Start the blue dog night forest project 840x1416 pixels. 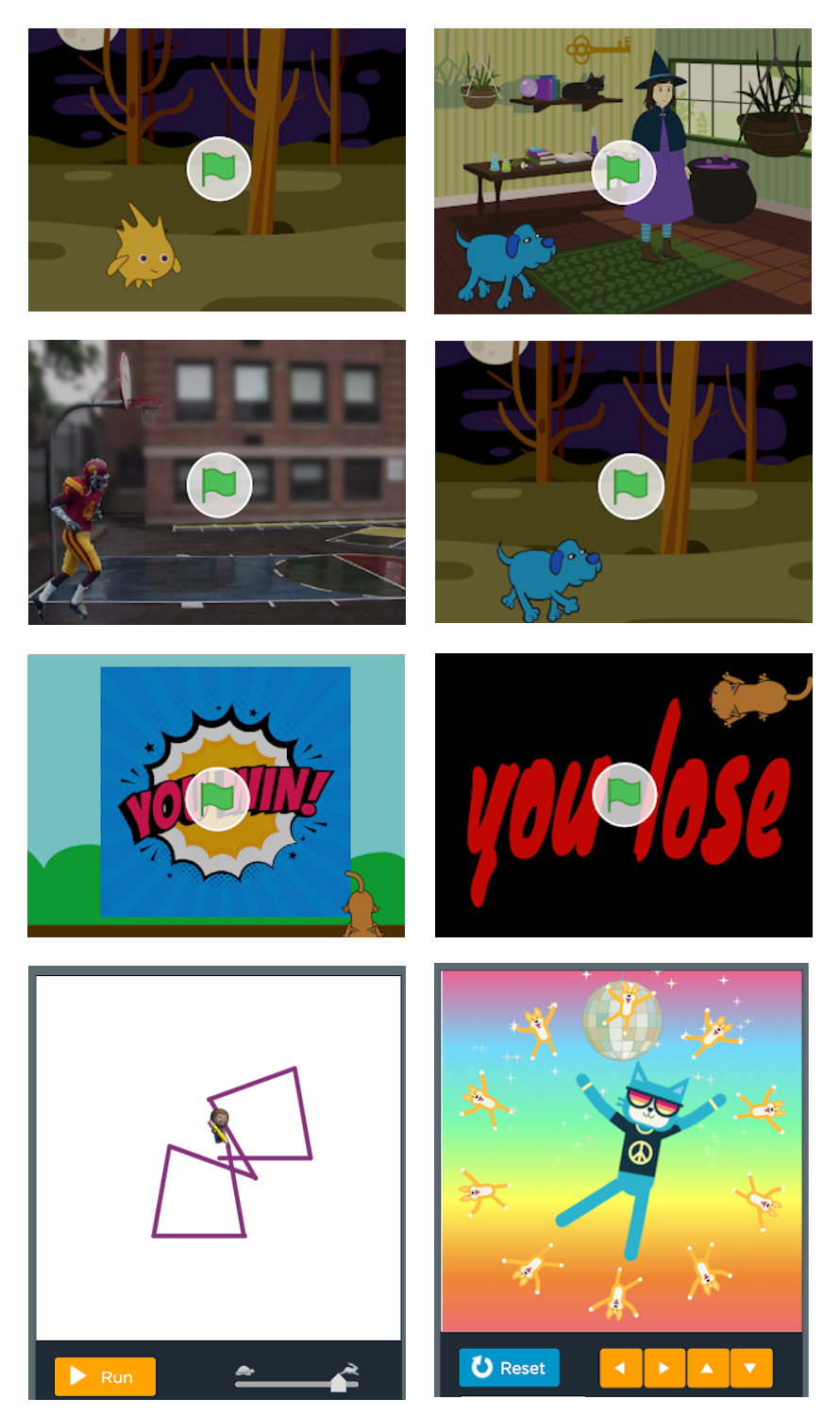coord(630,487)
